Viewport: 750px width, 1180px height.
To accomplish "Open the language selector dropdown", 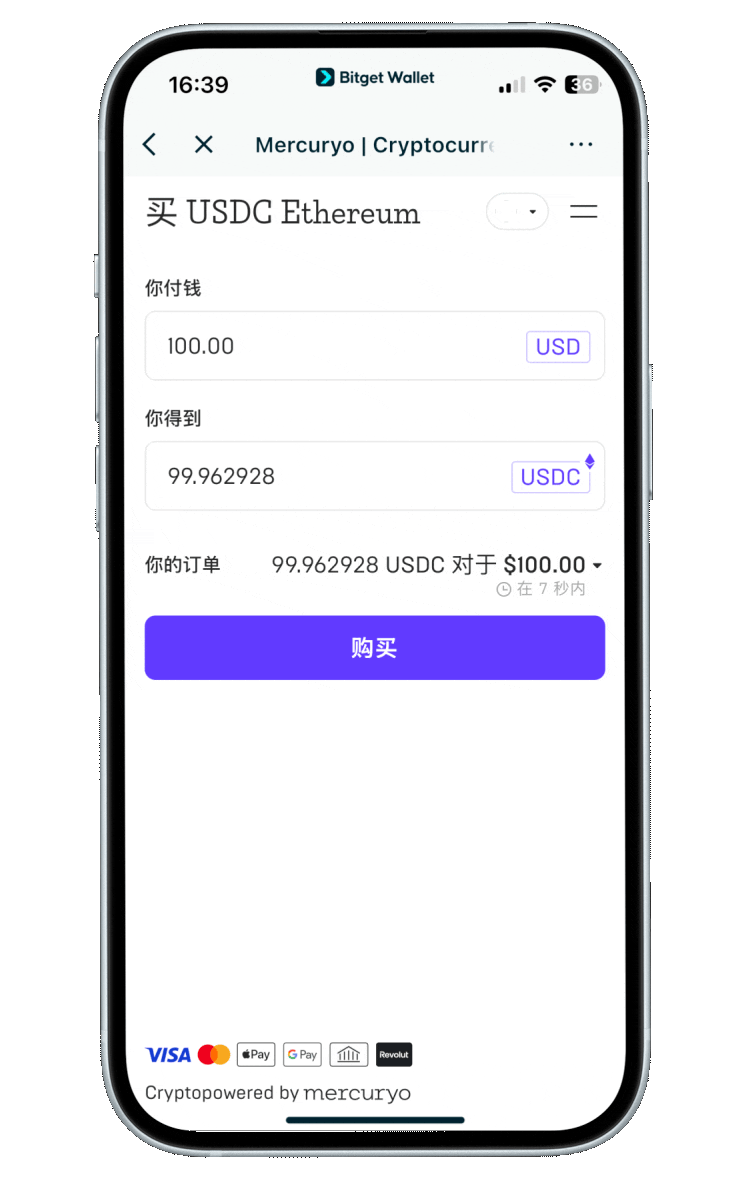I will pos(517,212).
